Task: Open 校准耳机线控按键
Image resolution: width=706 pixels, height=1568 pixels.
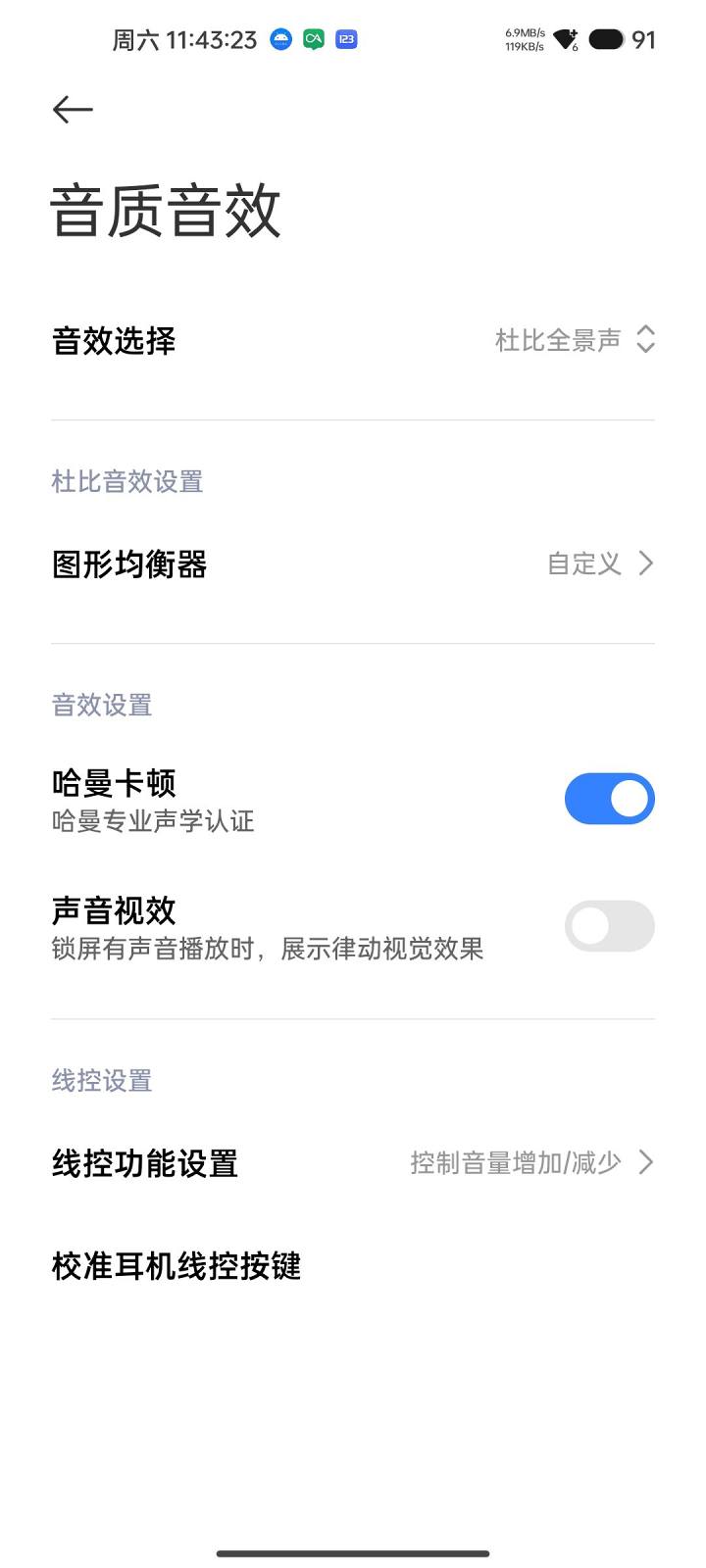Action: click(x=176, y=1266)
